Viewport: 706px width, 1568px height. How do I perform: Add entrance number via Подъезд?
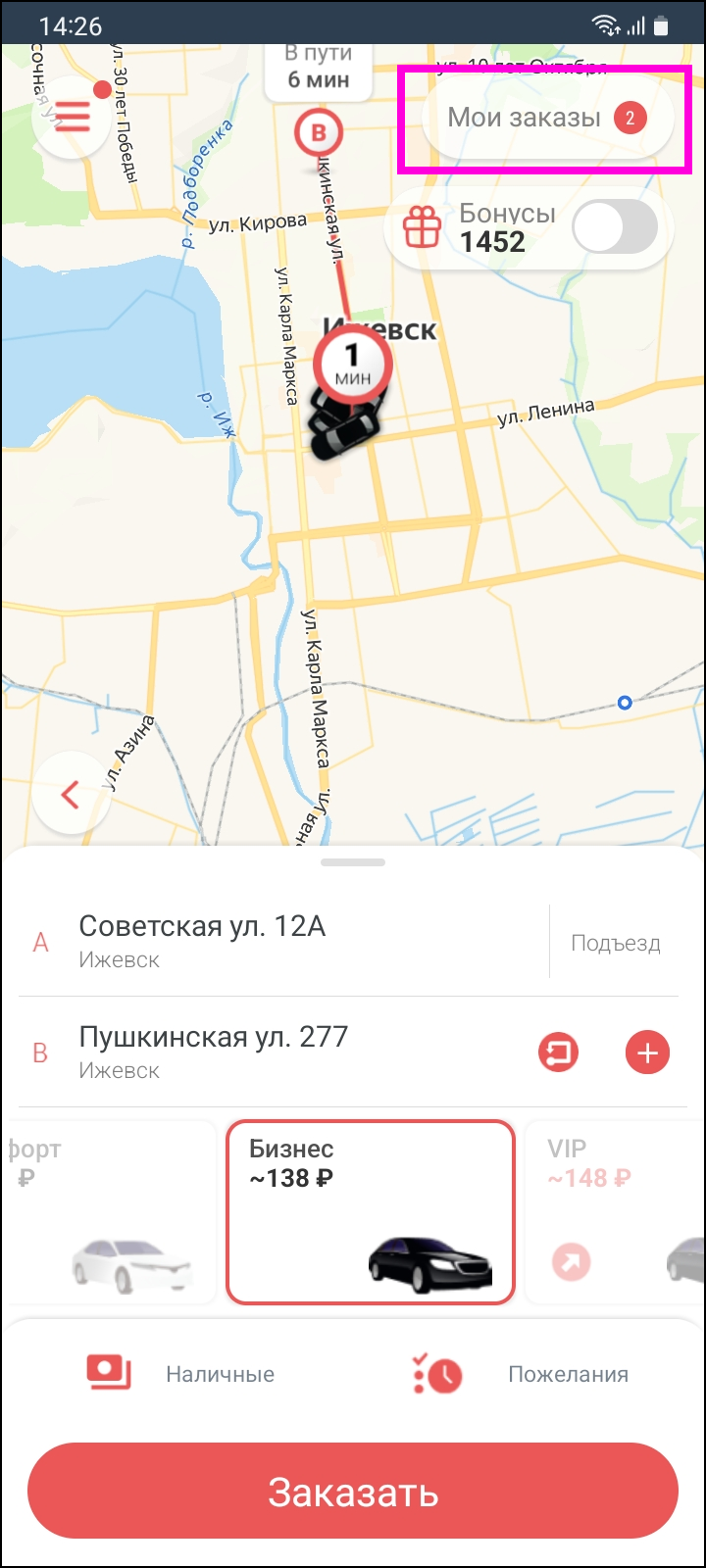tap(615, 943)
